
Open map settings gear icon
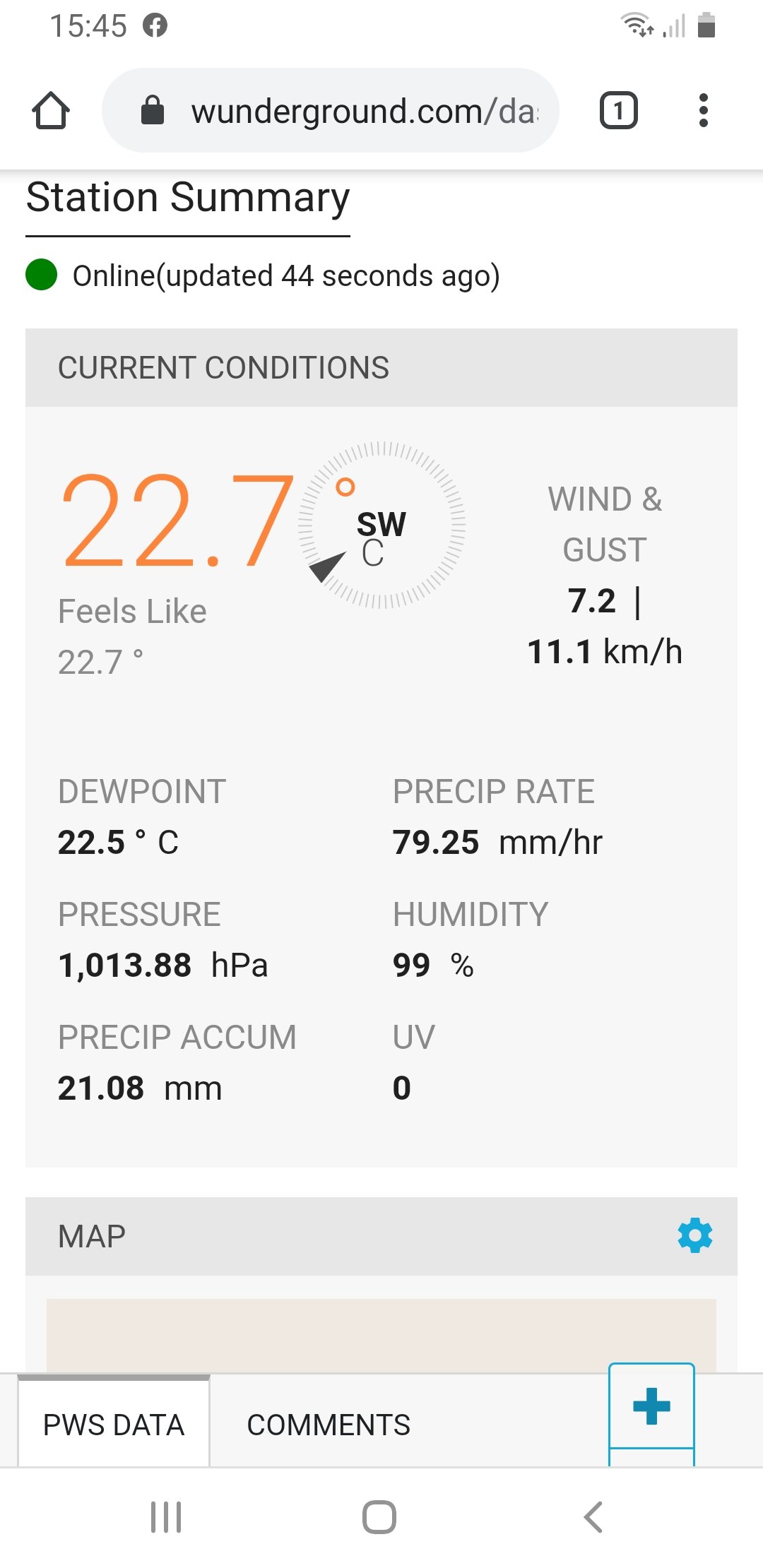pos(695,1235)
